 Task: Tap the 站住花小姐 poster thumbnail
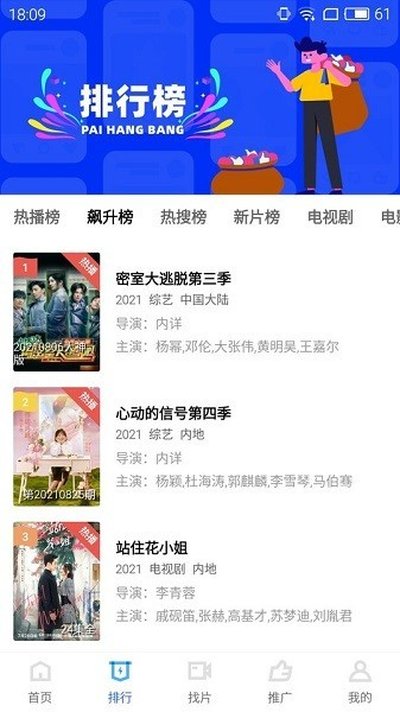point(56,581)
